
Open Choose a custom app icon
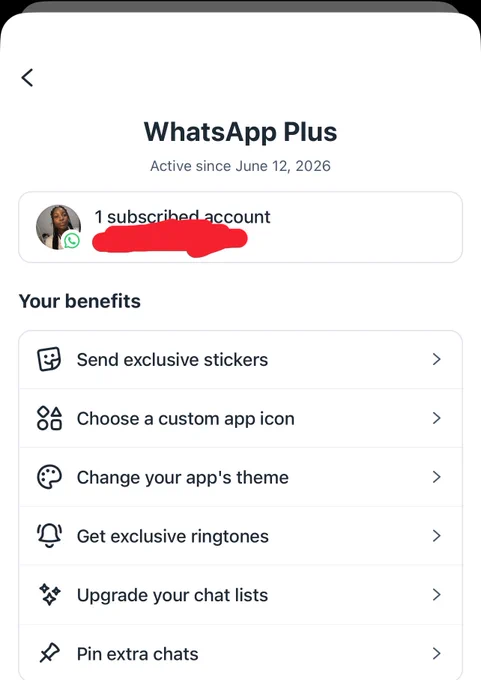(x=240, y=418)
